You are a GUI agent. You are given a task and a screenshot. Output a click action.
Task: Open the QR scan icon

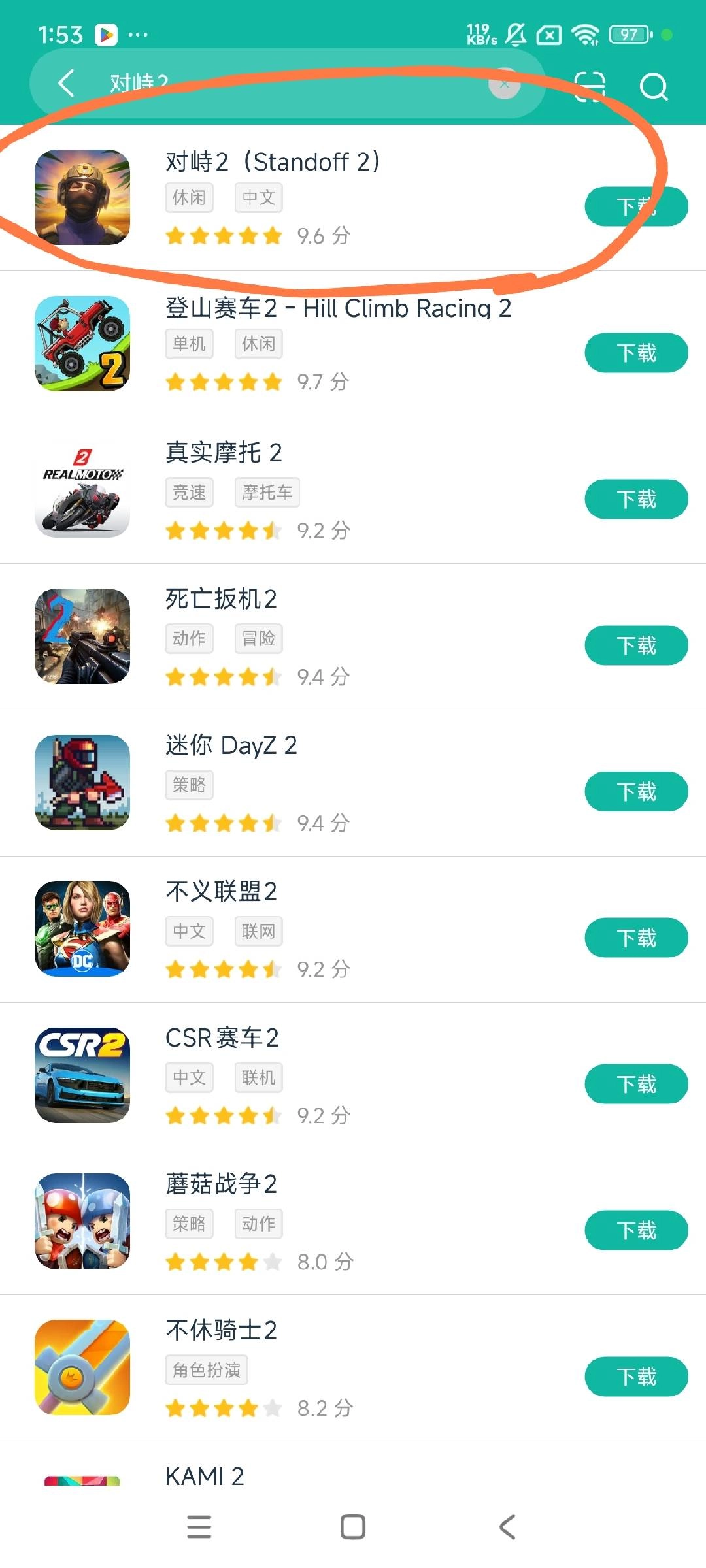(x=590, y=86)
